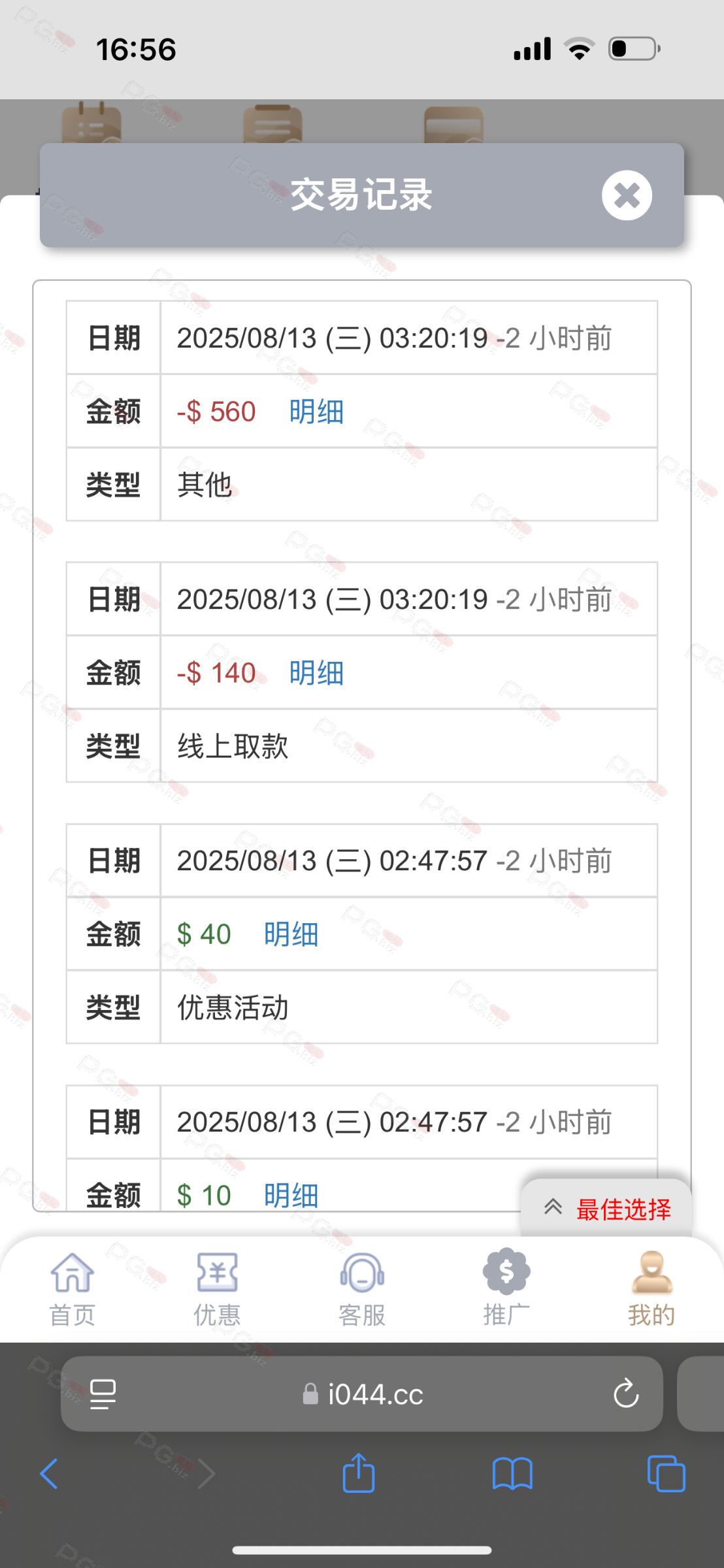The width and height of the screenshot is (724, 1568).
Task: Show all open browser tabs
Action: pos(666,1474)
